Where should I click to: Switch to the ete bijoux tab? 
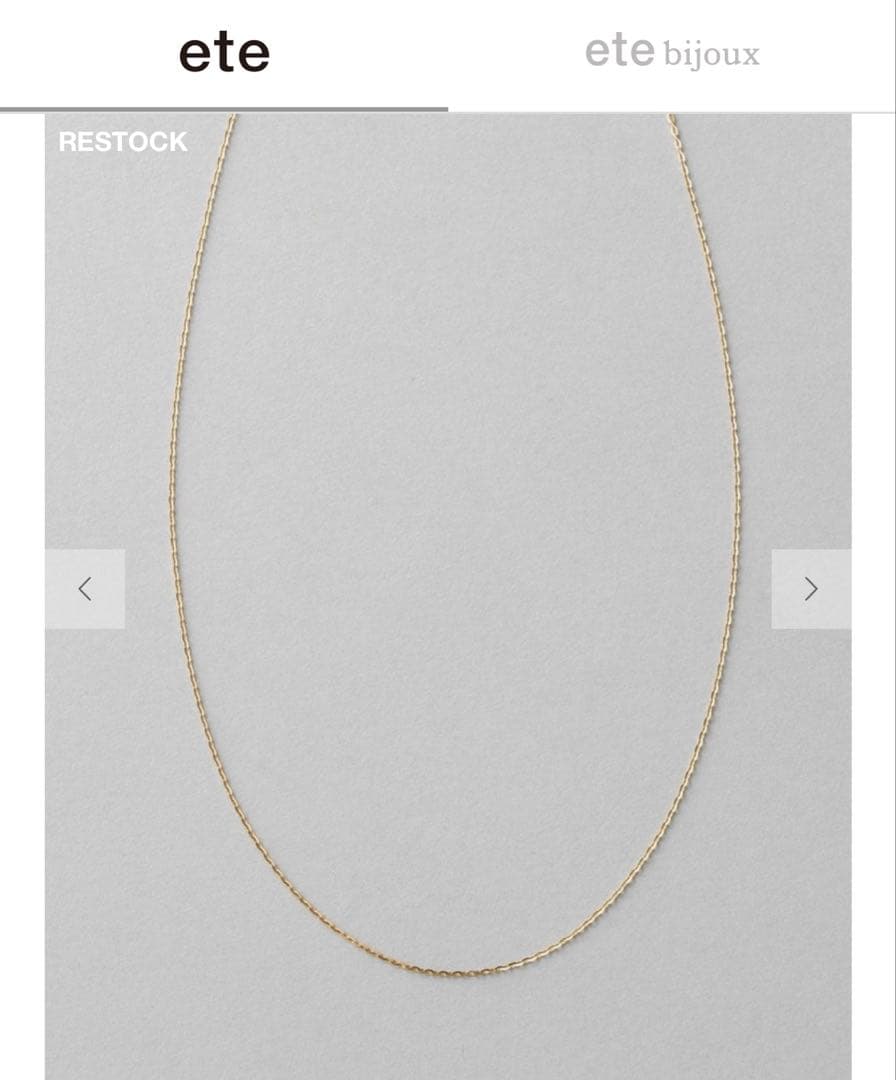click(672, 53)
